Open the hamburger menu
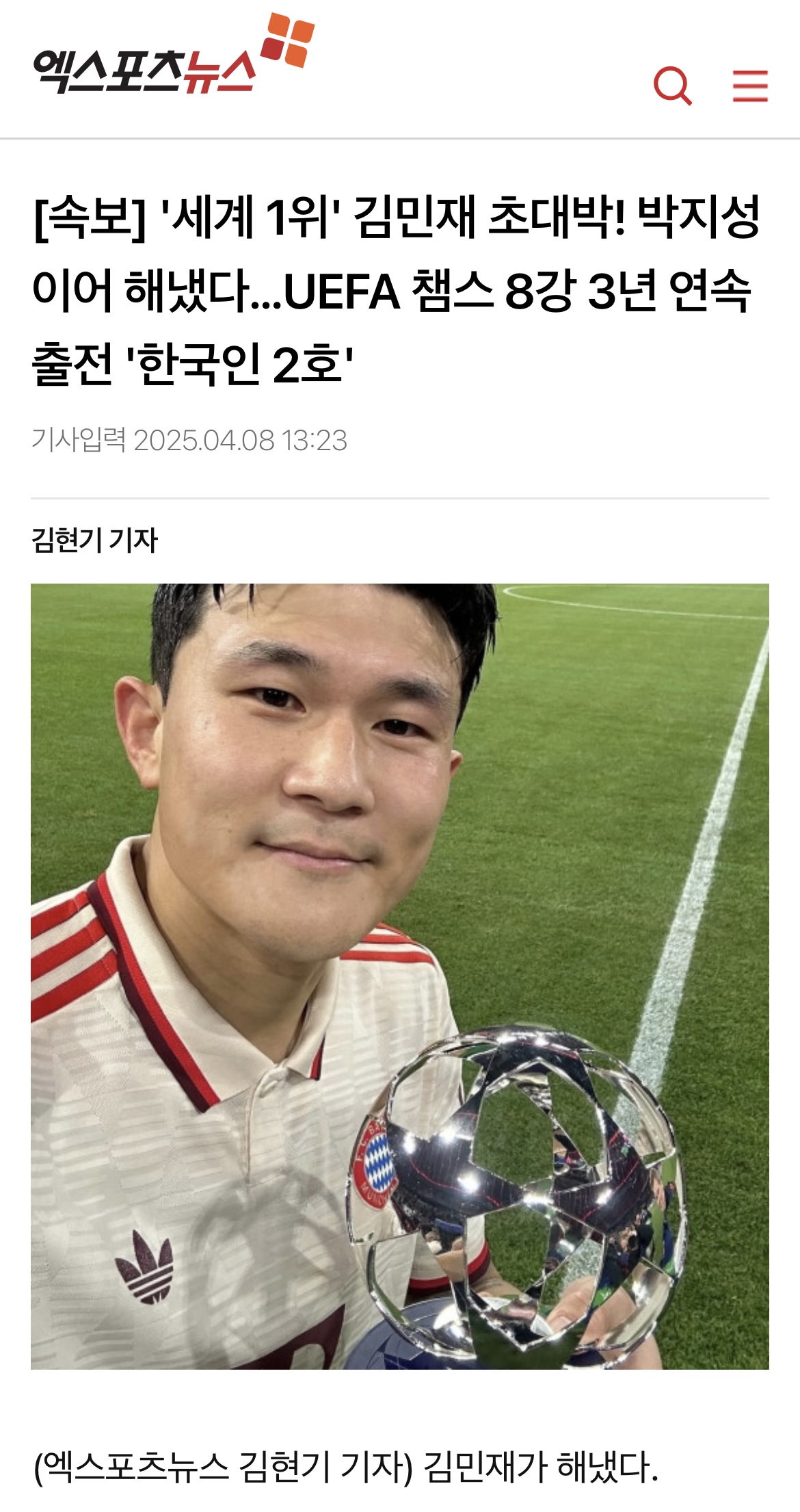Image resolution: width=800 pixels, height=1512 pixels. 750,86
